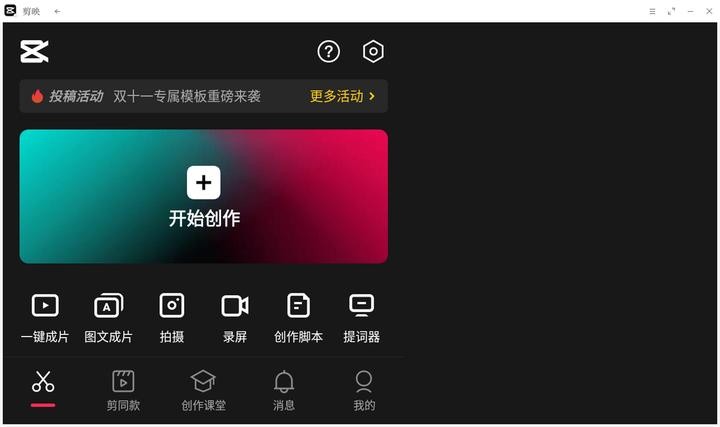
Task: Open 一键成片 tool
Action: click(x=45, y=316)
